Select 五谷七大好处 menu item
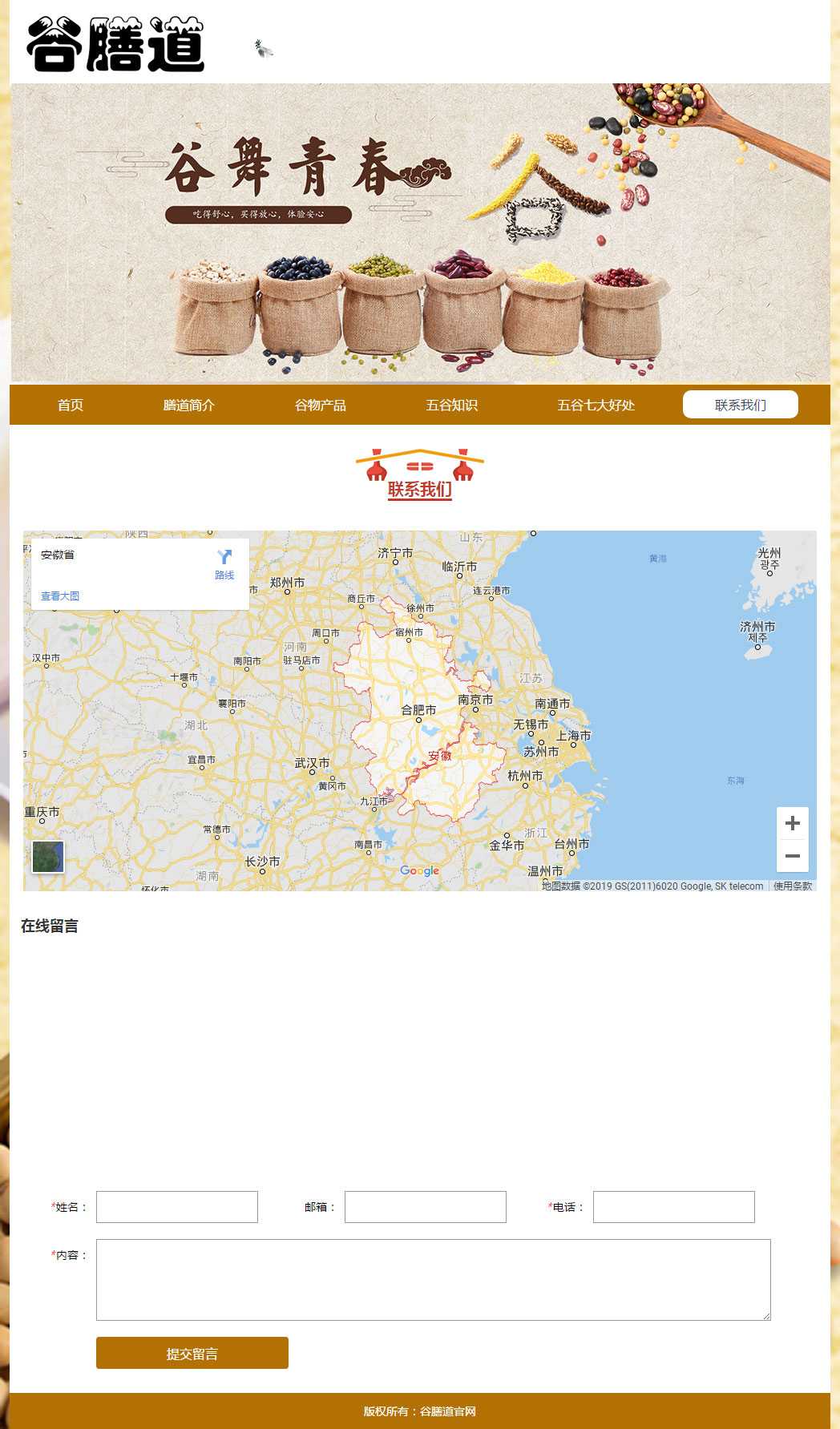 click(x=596, y=405)
